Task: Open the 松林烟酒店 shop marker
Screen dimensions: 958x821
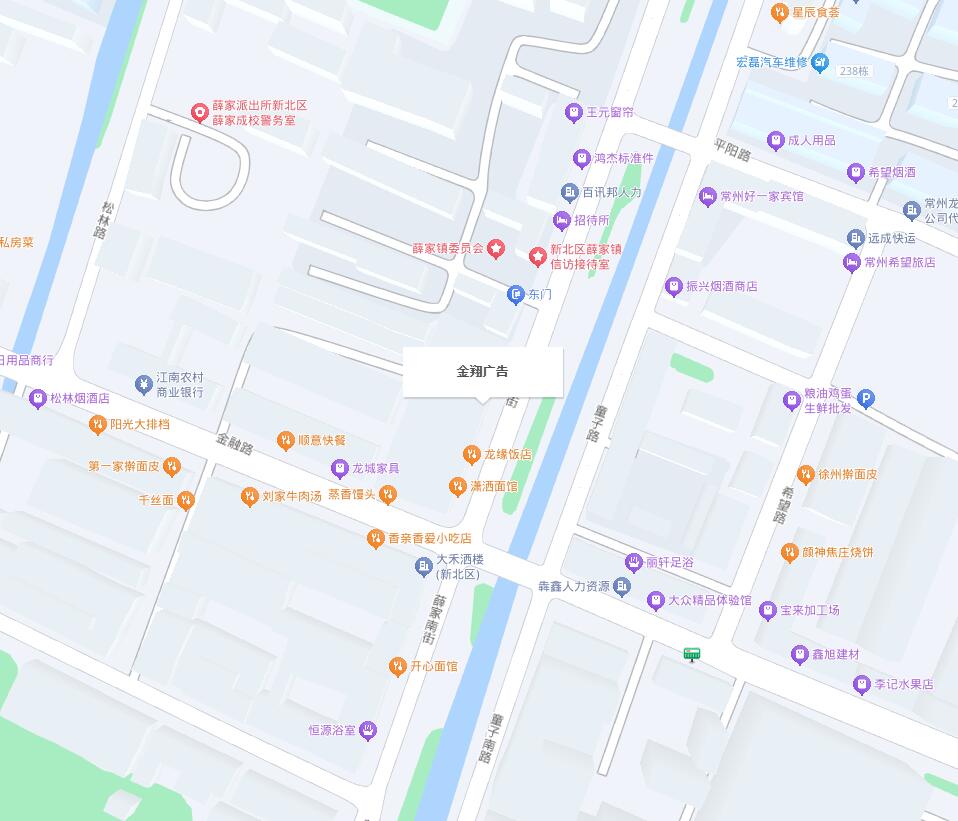Action: 38,399
